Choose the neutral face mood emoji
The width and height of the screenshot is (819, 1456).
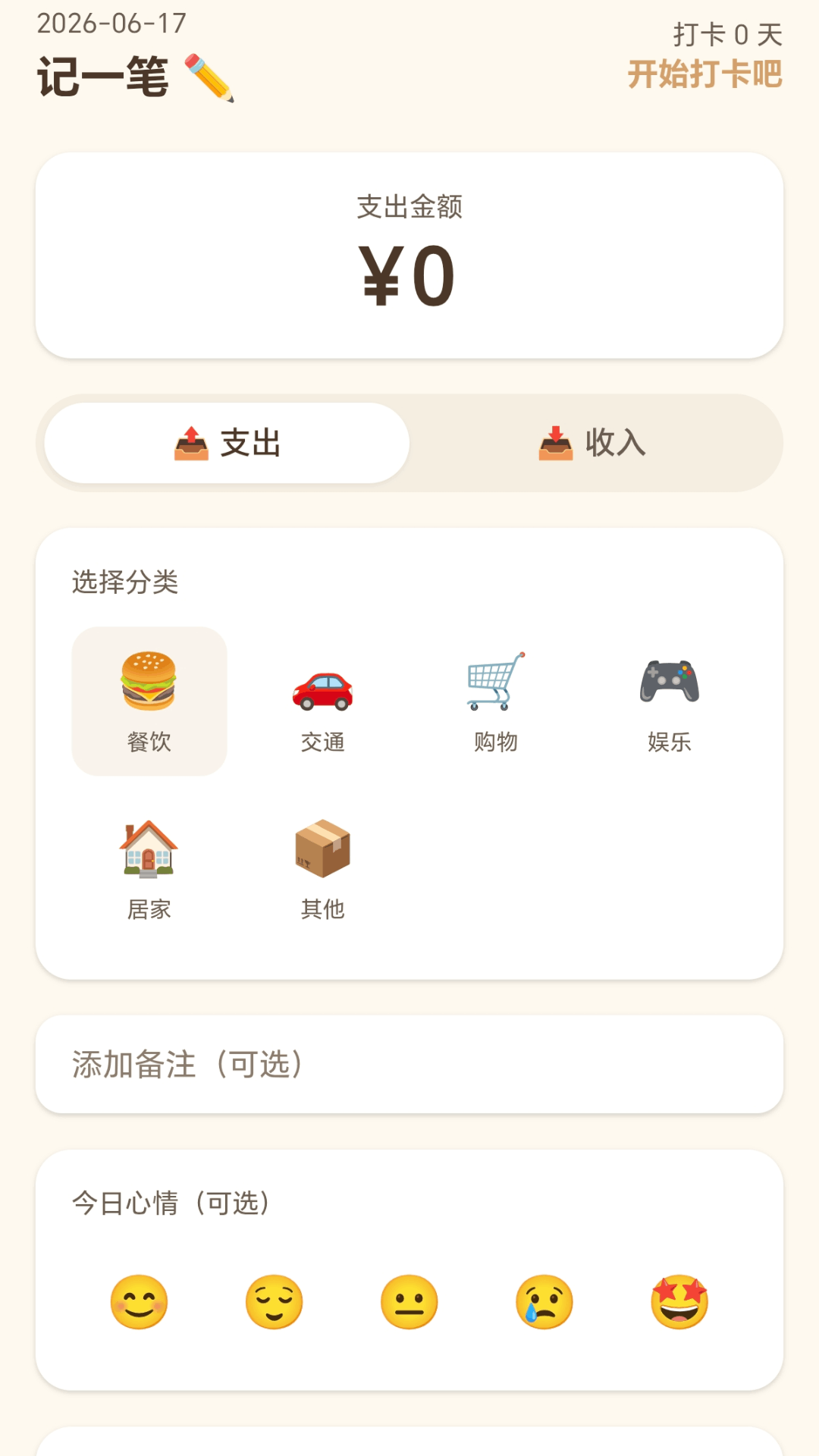(409, 1302)
